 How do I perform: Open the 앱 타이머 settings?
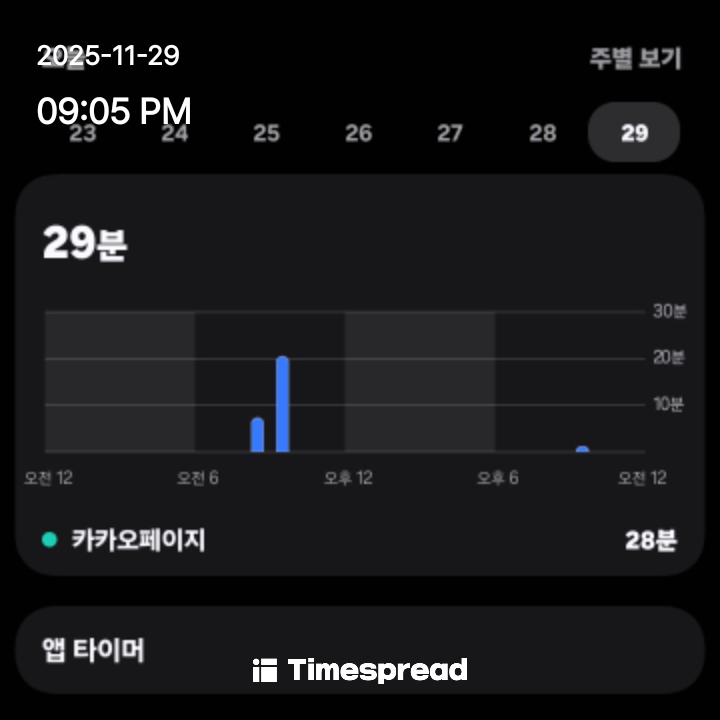coord(360,650)
